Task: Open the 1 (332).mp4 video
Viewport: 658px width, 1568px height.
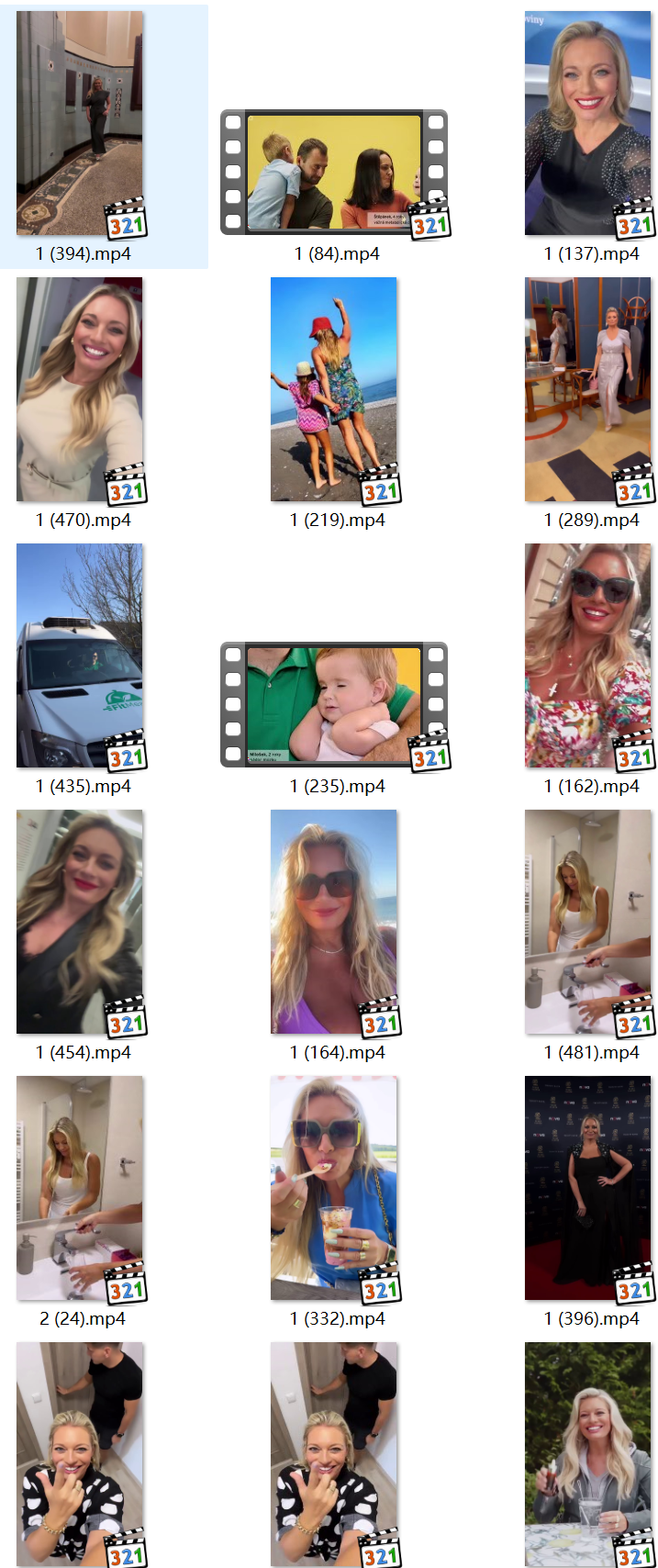Action: [x=334, y=1188]
